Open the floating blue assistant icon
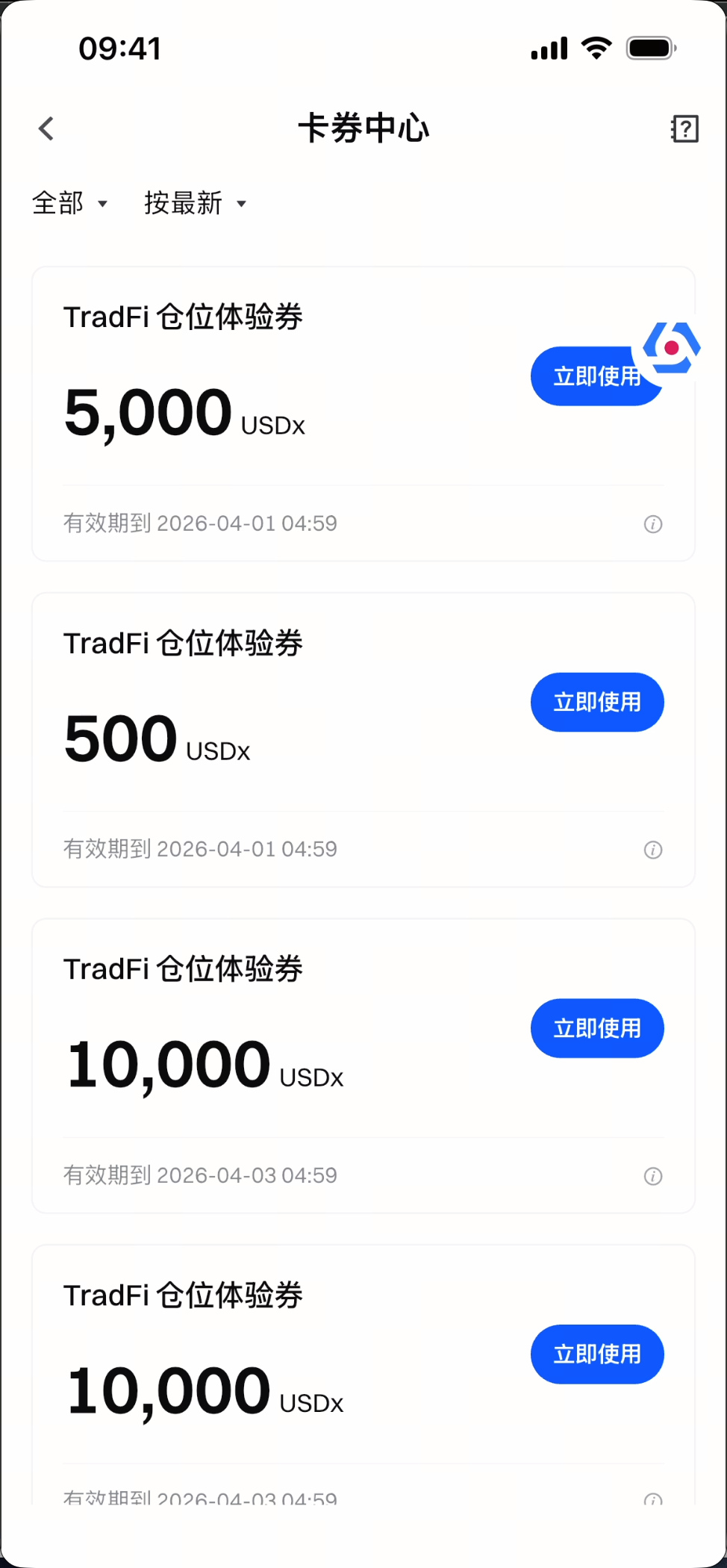Screen dimensions: 727x1568 (673, 347)
